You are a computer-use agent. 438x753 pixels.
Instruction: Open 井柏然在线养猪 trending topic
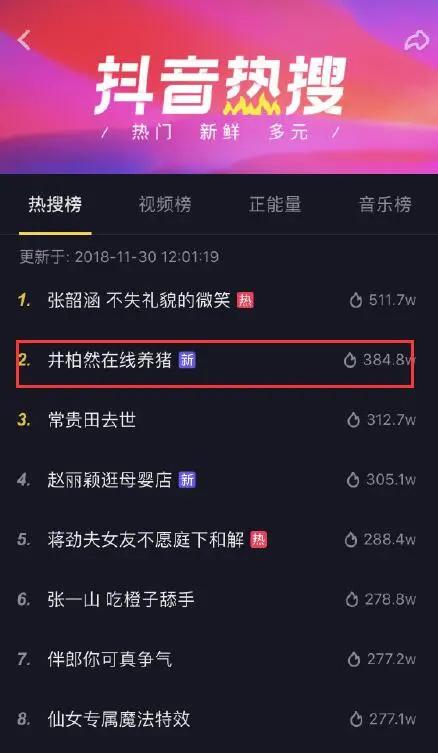[219, 360]
